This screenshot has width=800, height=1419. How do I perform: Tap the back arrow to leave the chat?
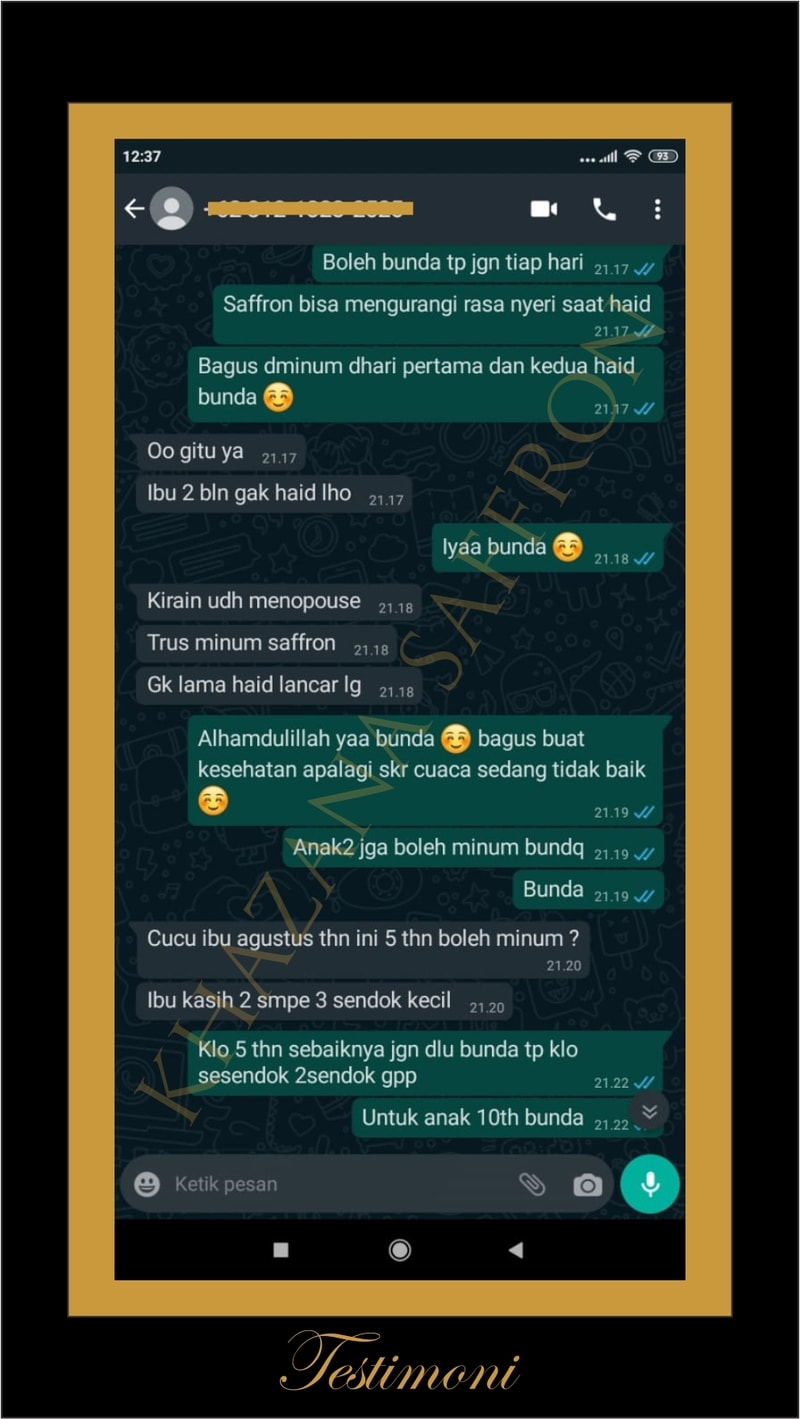point(134,209)
